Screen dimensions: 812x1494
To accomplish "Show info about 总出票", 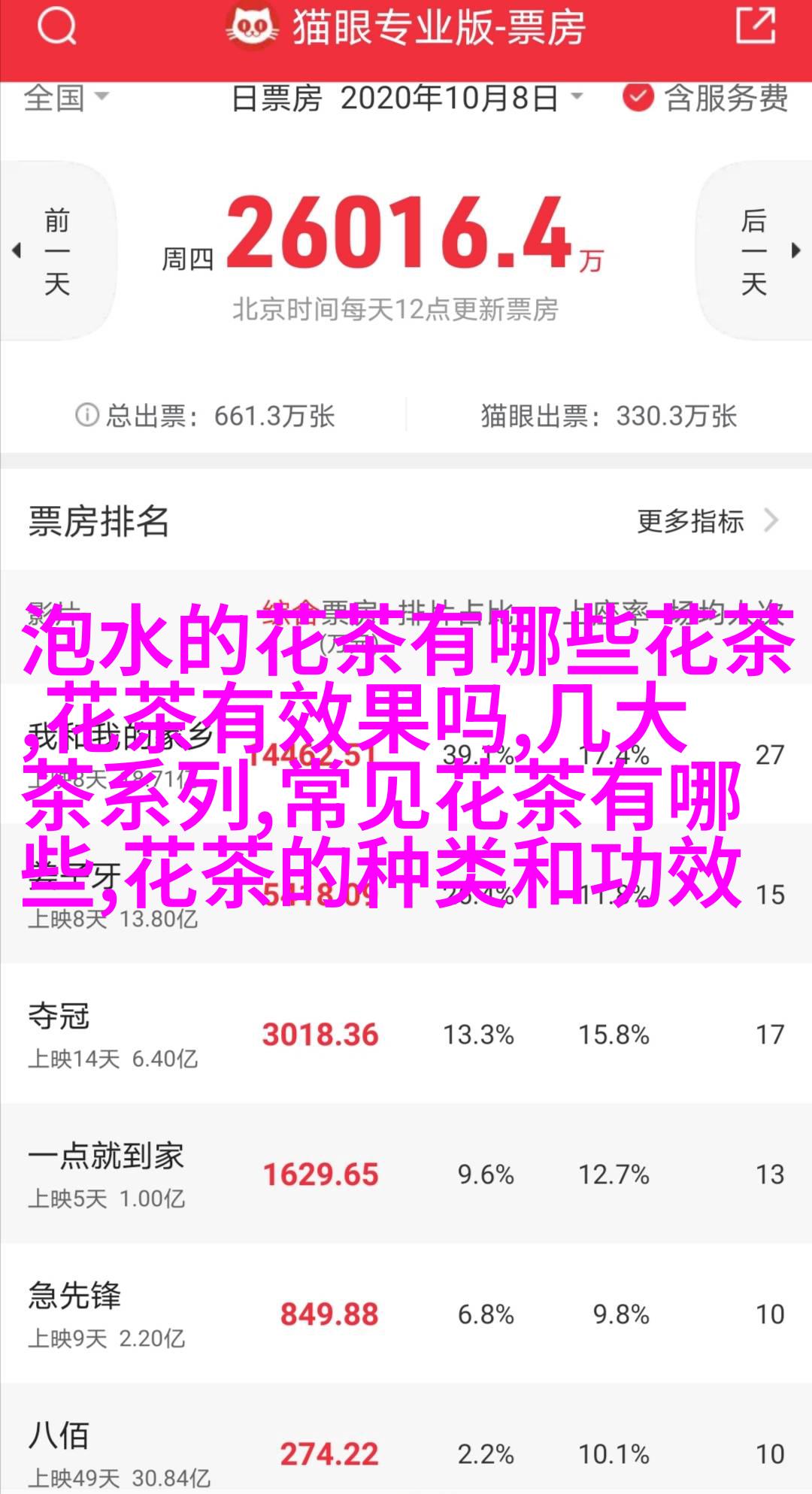I will pos(87,415).
